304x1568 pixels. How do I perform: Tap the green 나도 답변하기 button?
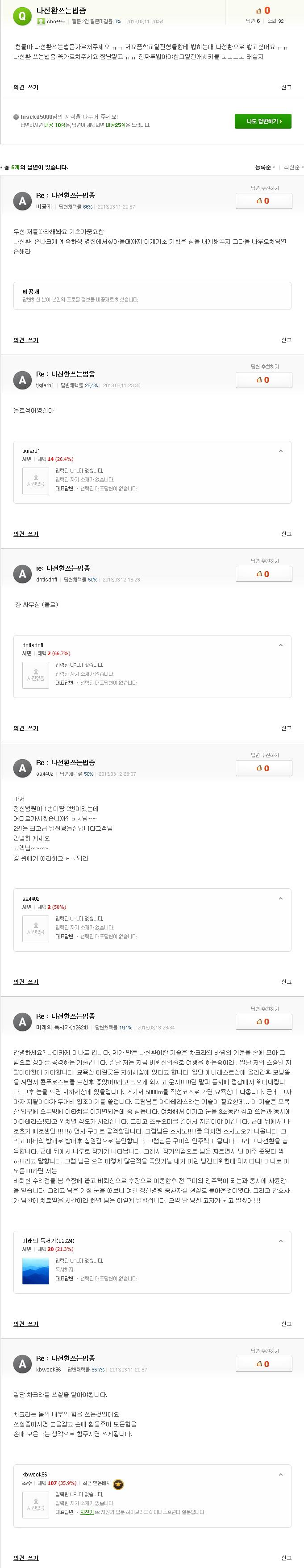click(262, 121)
